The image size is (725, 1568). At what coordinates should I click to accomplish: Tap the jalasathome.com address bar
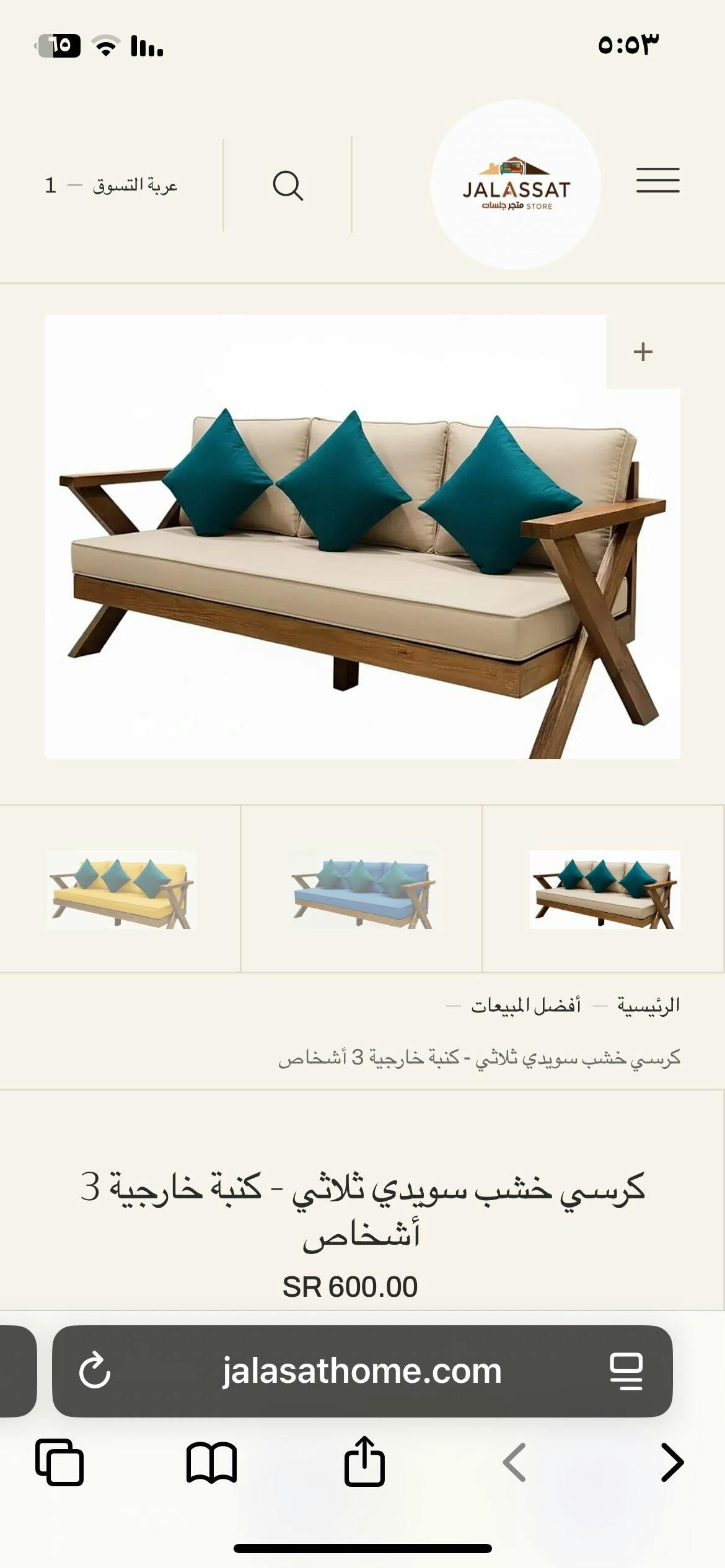[362, 1371]
